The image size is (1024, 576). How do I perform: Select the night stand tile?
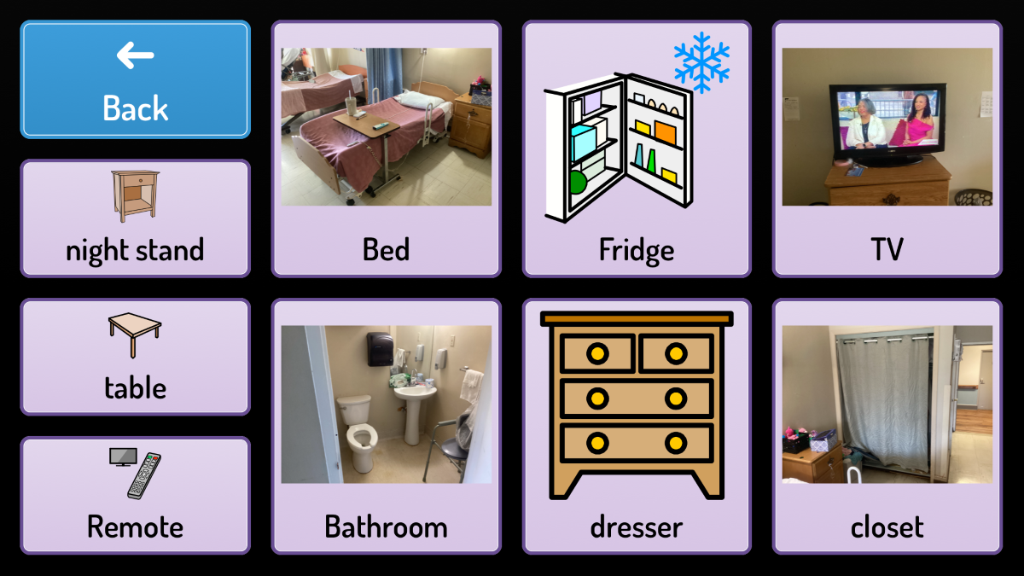135,218
